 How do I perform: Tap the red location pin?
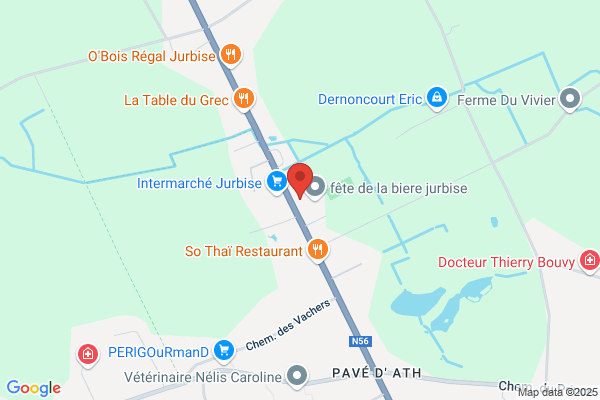tap(300, 180)
